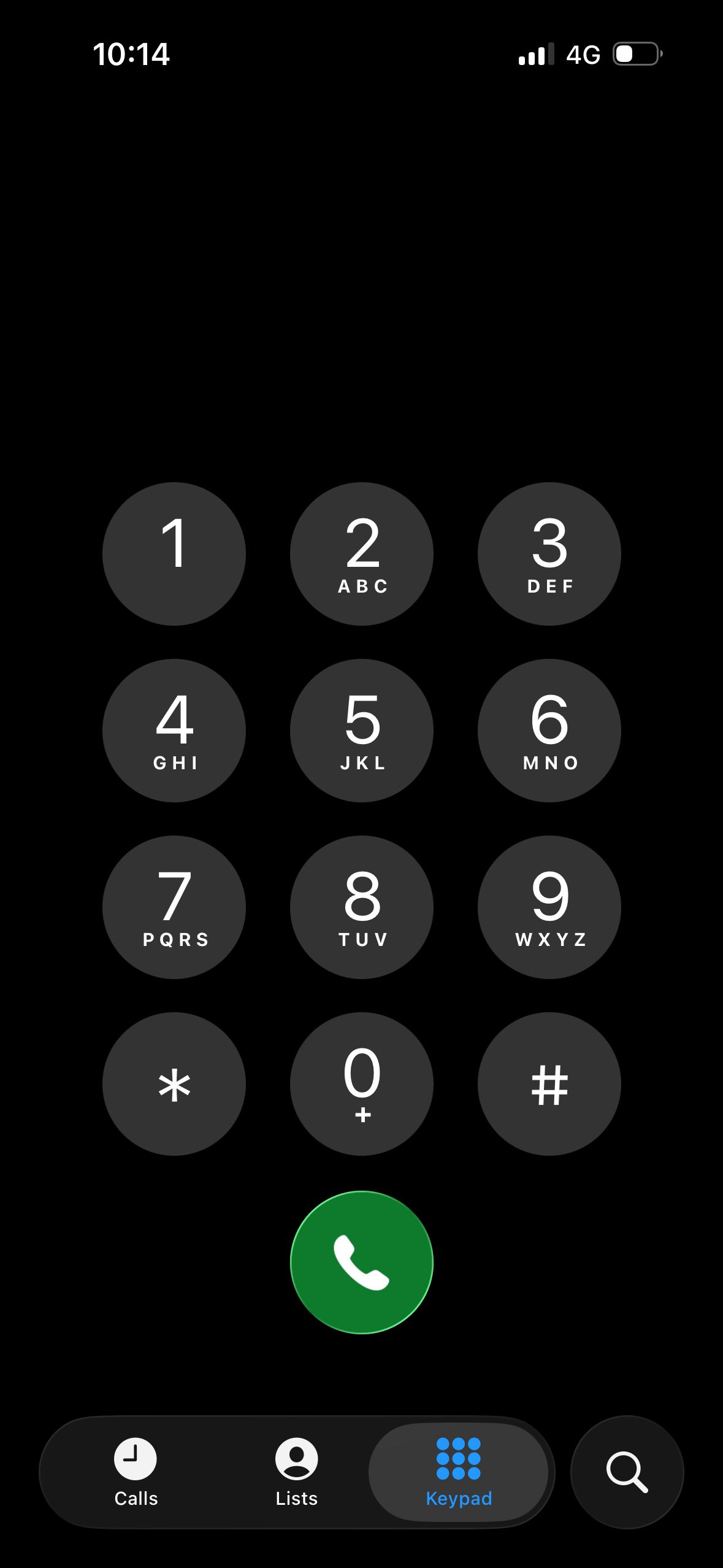Select the Keypad tab
Viewport: 723px width, 1568px height.
point(458,1472)
